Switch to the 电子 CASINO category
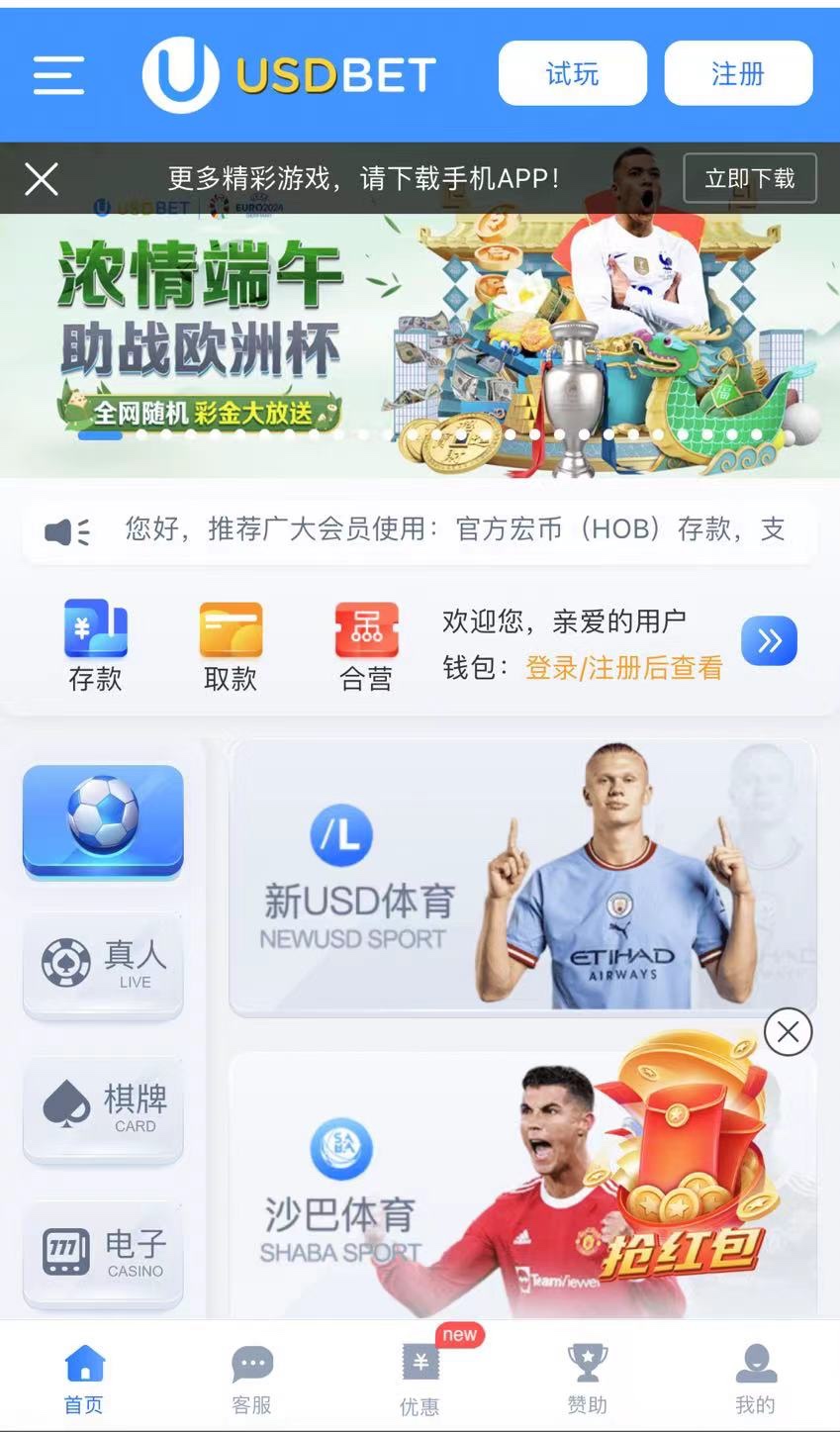840x1432 pixels. 103,1254
